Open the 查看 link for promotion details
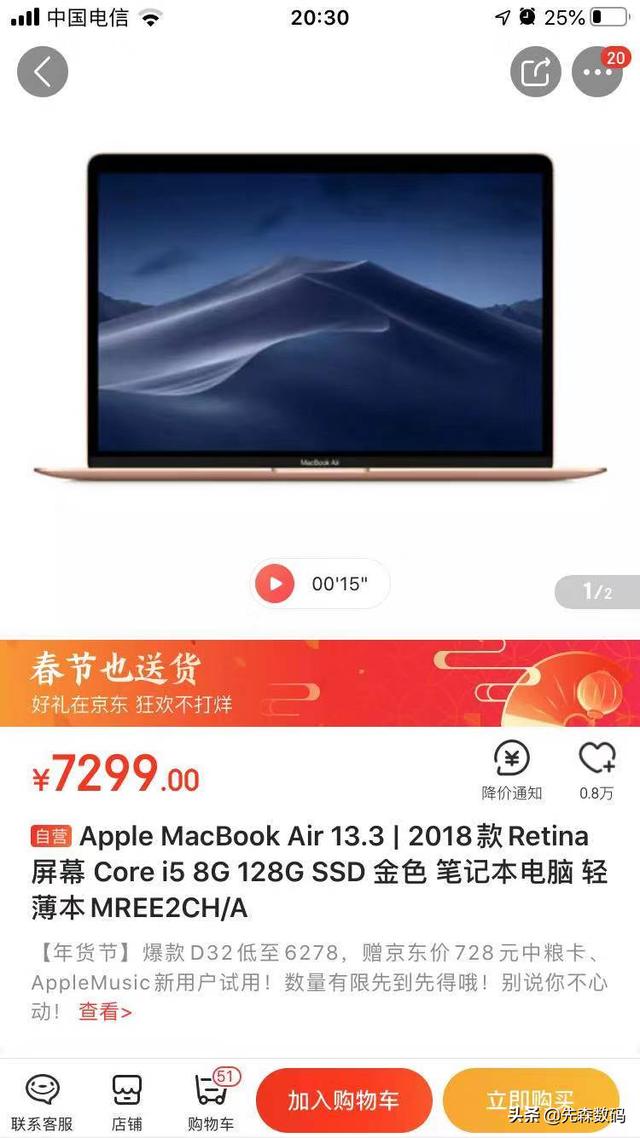The height and width of the screenshot is (1138, 640). coord(105,1011)
